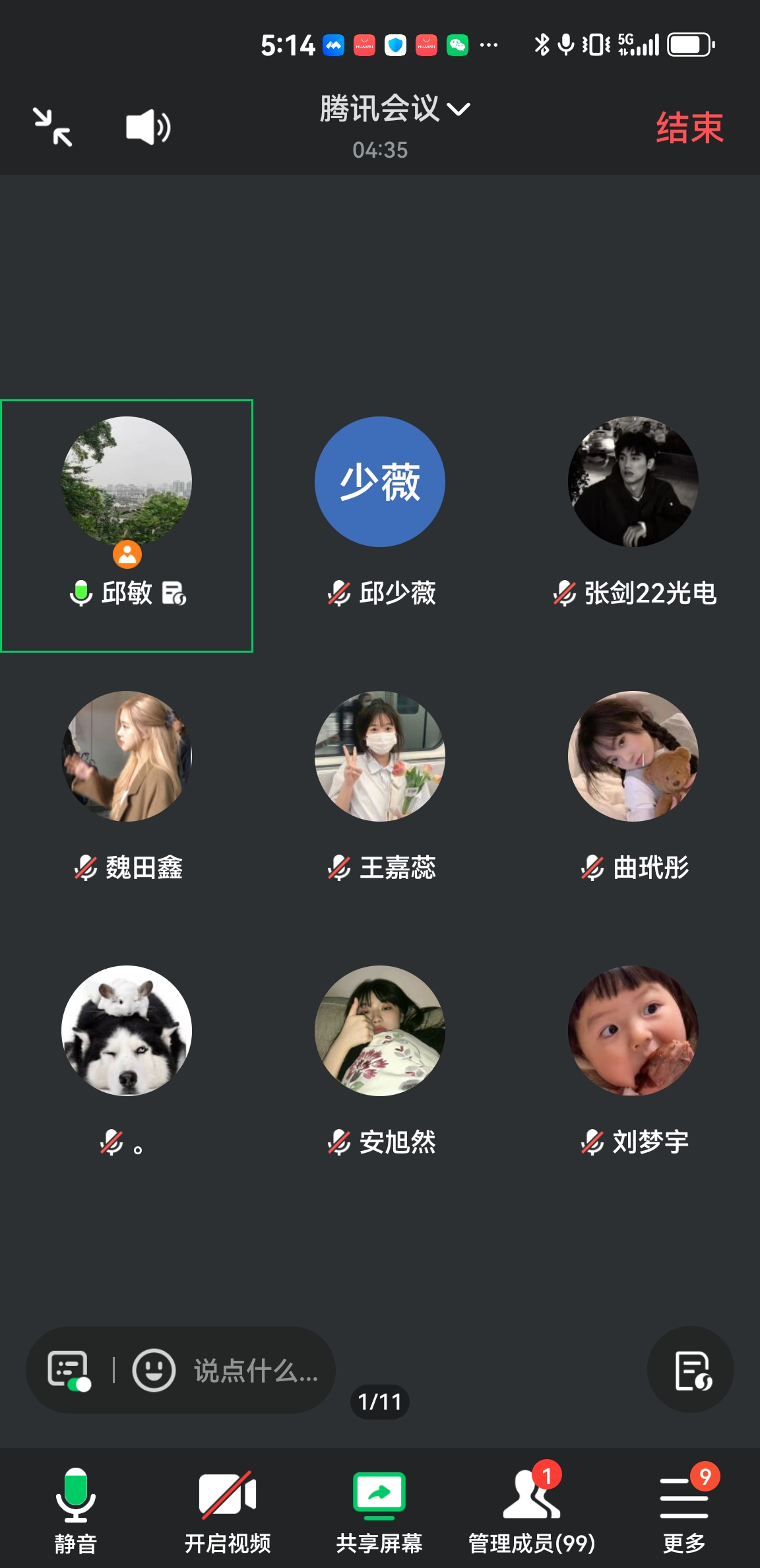Open the meeting notes floating button

(x=691, y=1370)
